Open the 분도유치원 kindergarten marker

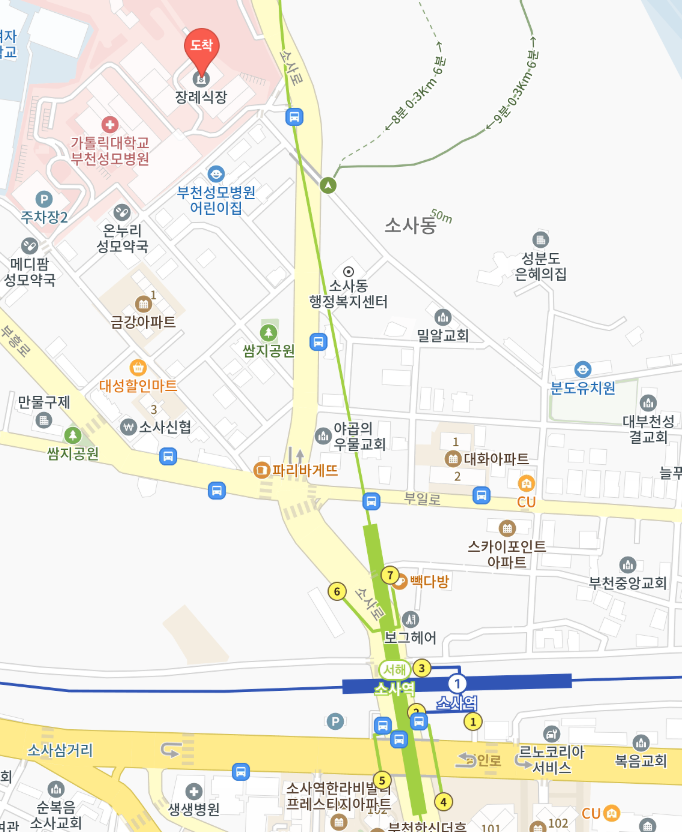click(583, 370)
